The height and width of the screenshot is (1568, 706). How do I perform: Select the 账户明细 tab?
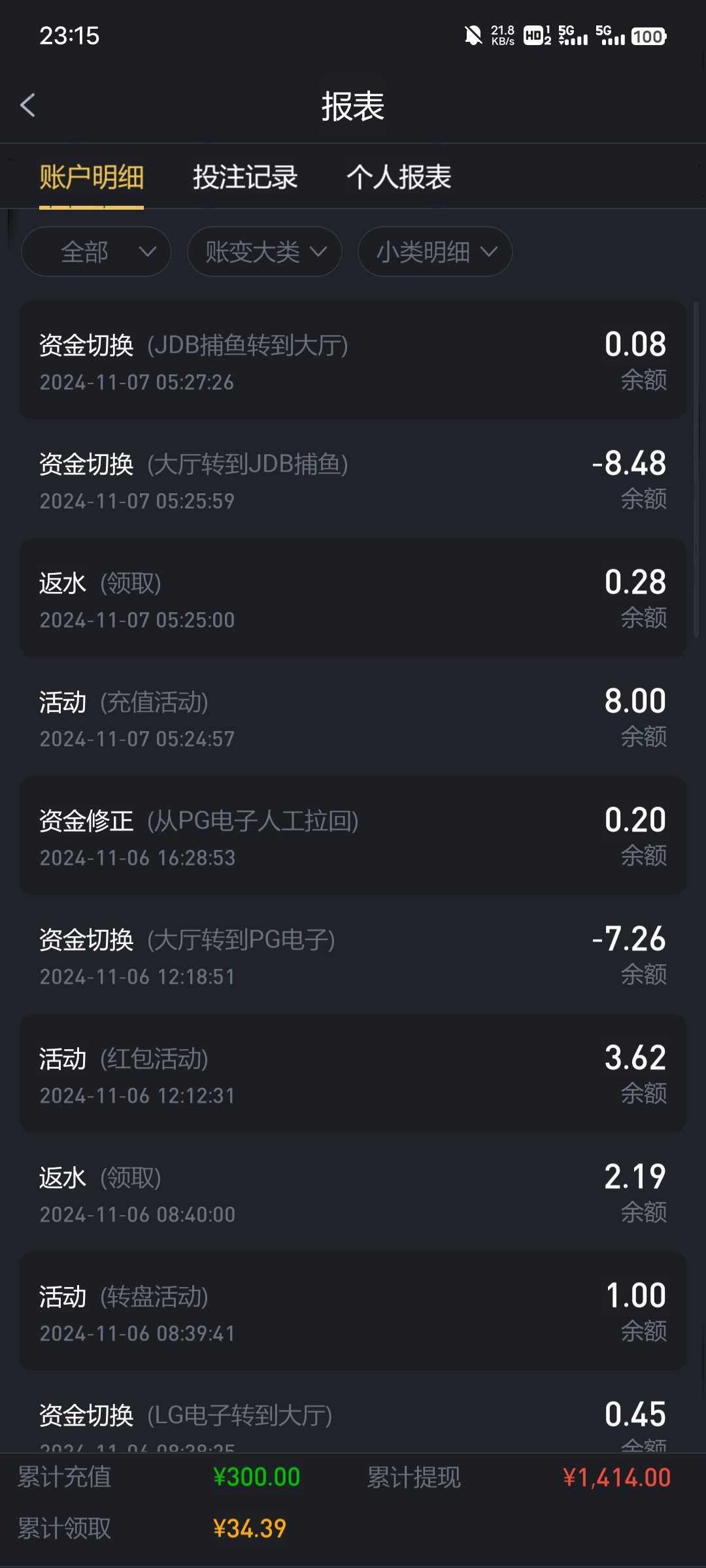tap(92, 177)
